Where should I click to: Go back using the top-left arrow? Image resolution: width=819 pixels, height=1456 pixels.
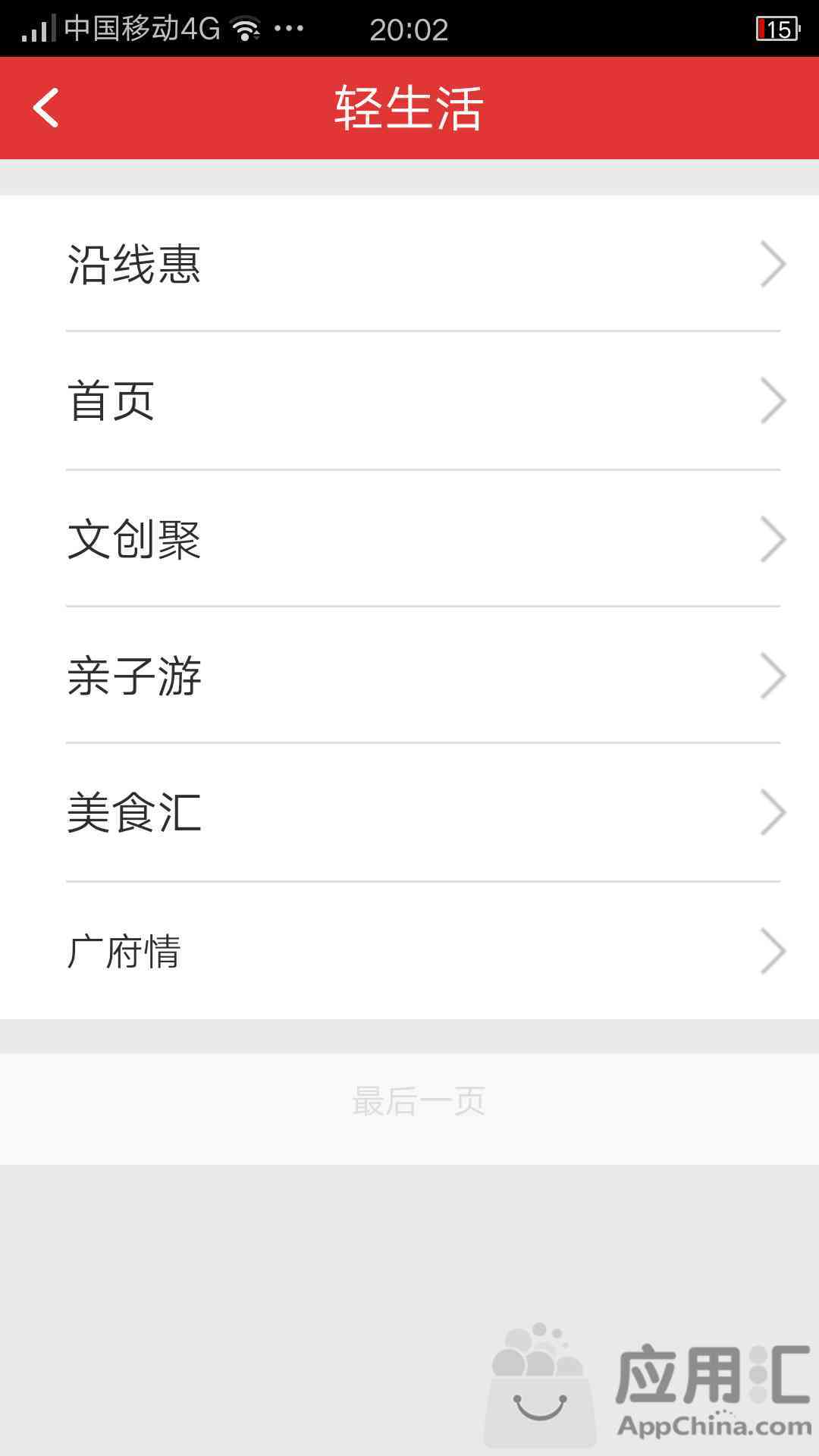pos(46,108)
